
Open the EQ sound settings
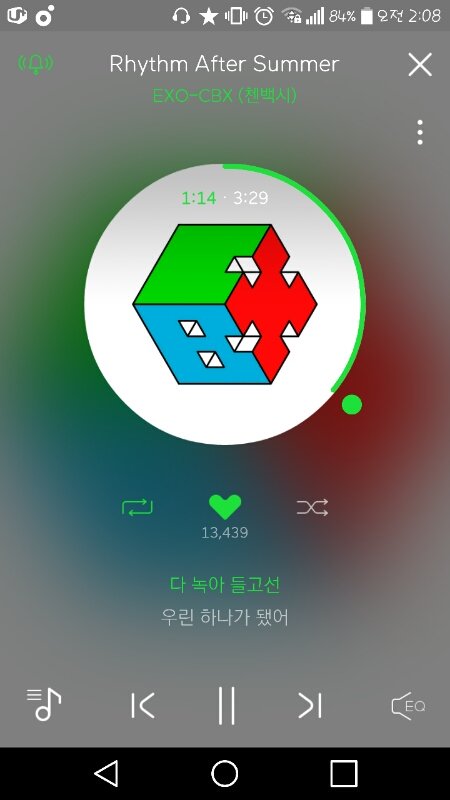click(x=408, y=706)
